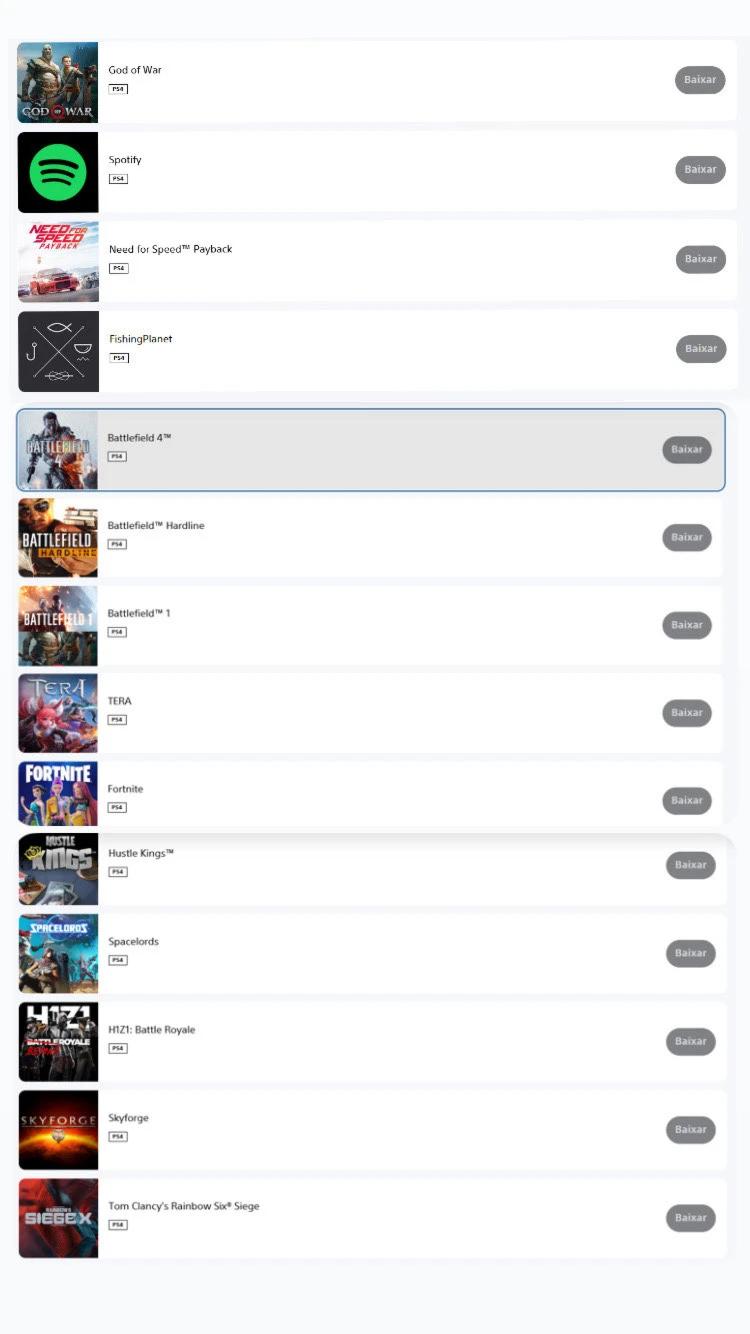Download Hustle Kings game
The width and height of the screenshot is (750, 1334).
pos(691,865)
